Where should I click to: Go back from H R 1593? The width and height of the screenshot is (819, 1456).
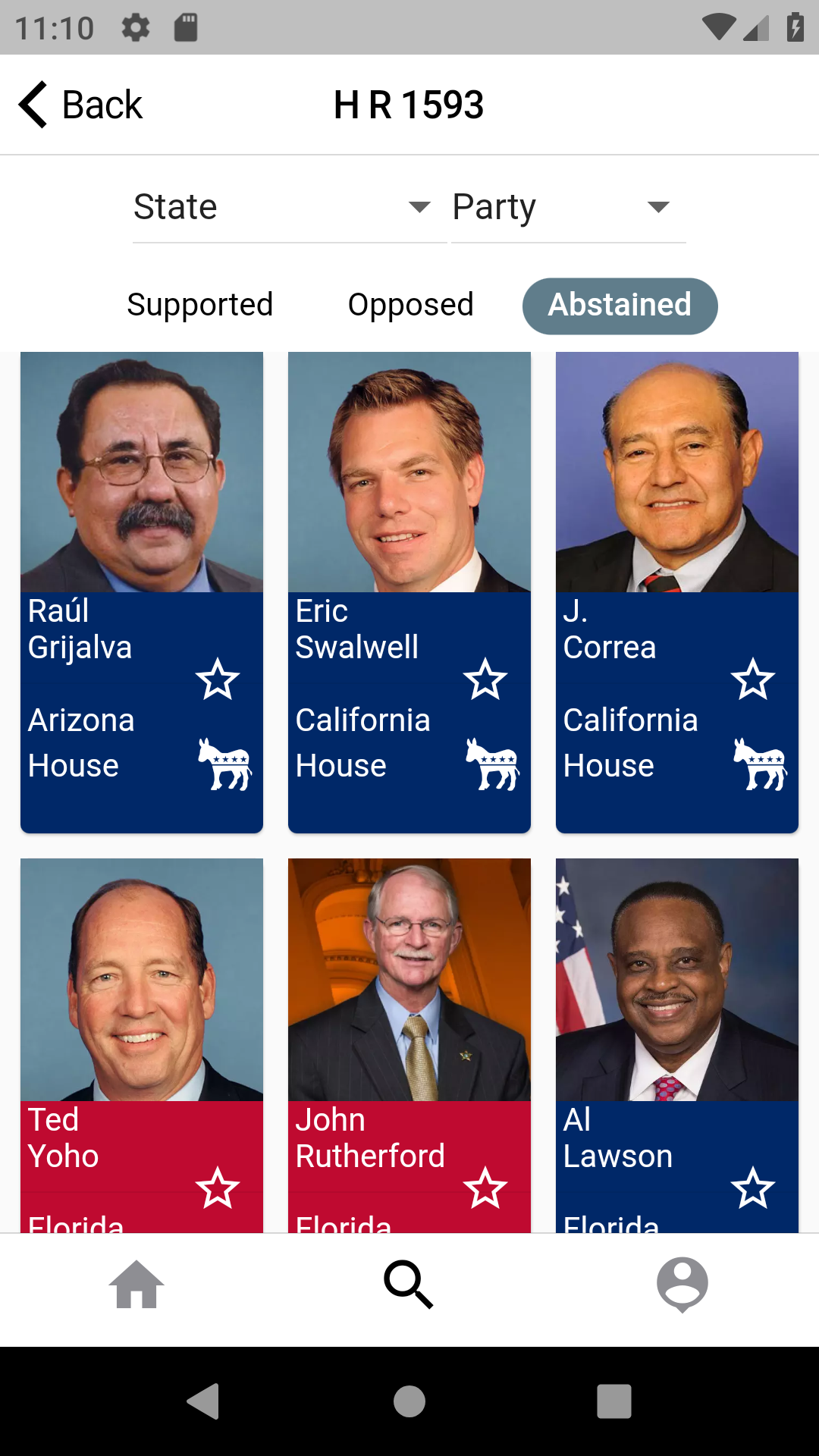coord(80,105)
